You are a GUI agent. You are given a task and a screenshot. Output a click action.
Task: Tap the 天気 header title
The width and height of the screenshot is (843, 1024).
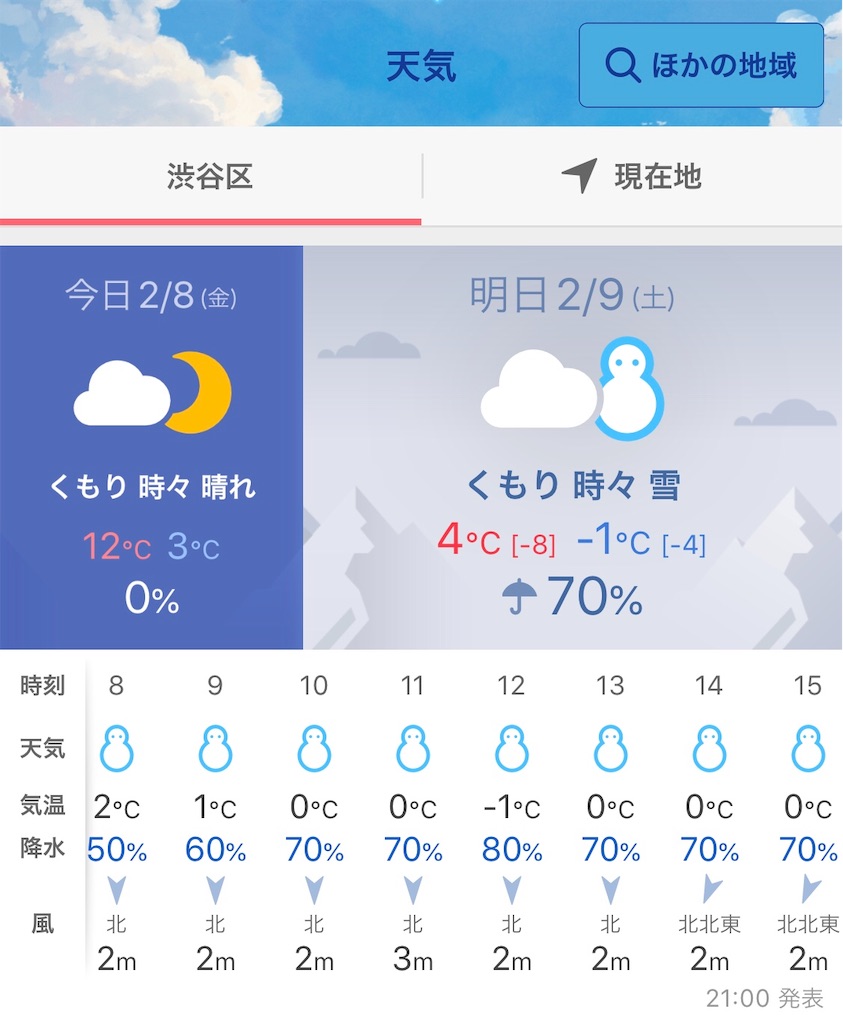click(x=421, y=66)
